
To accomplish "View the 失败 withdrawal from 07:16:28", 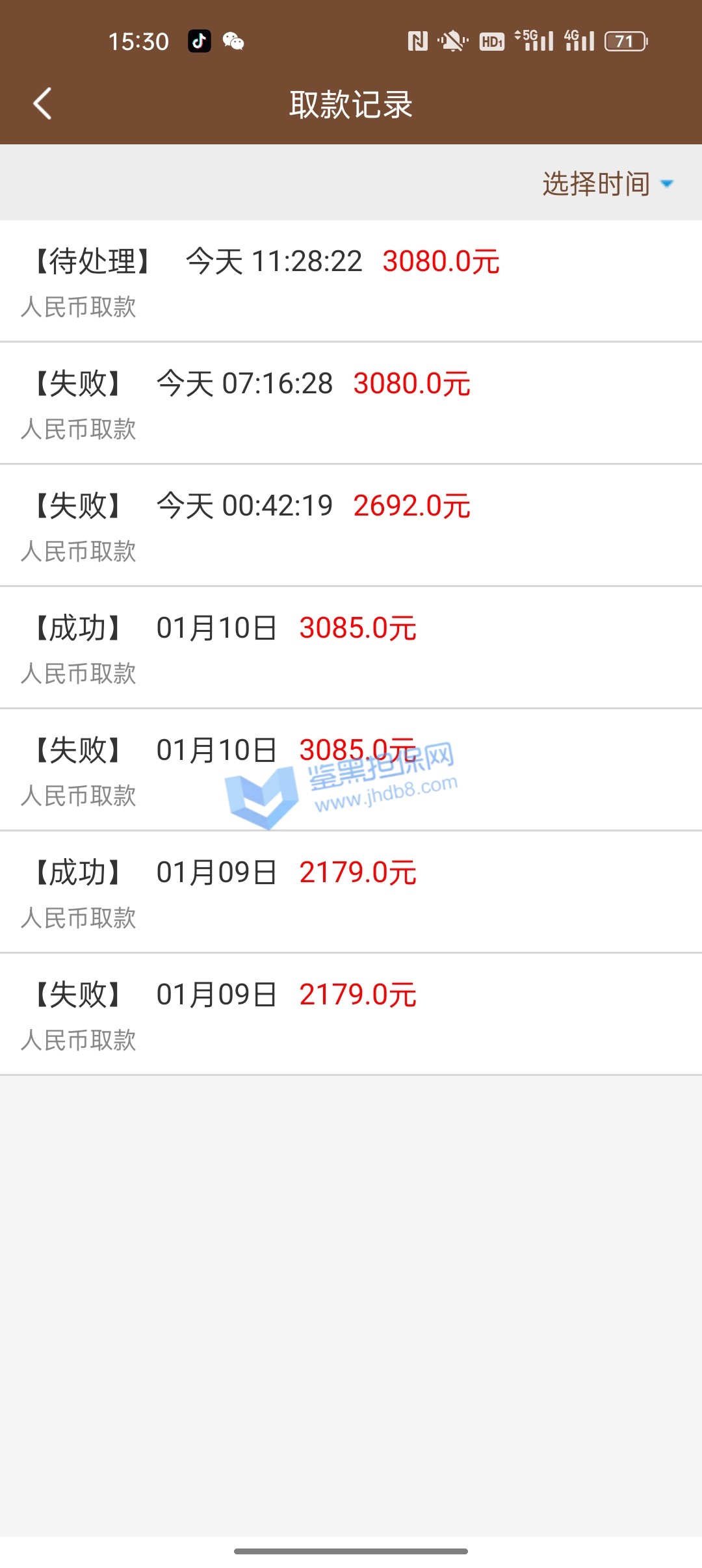I will 351,403.
